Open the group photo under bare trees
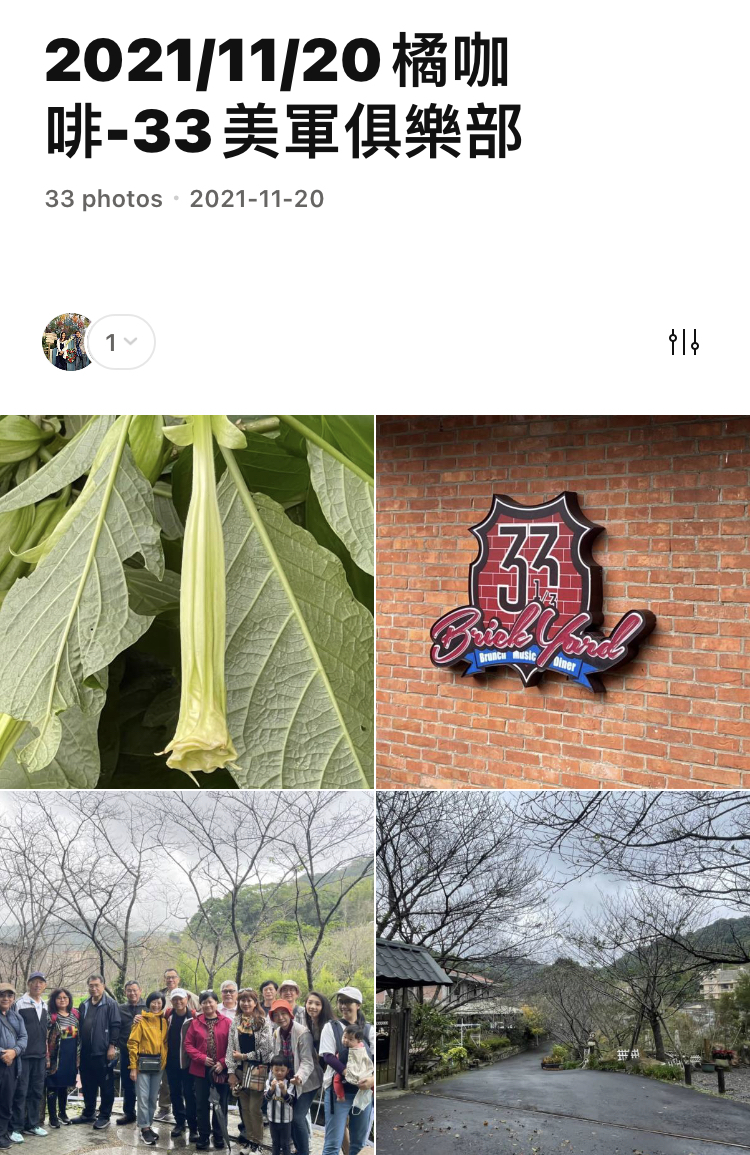This screenshot has height=1155, width=750. tap(187, 972)
